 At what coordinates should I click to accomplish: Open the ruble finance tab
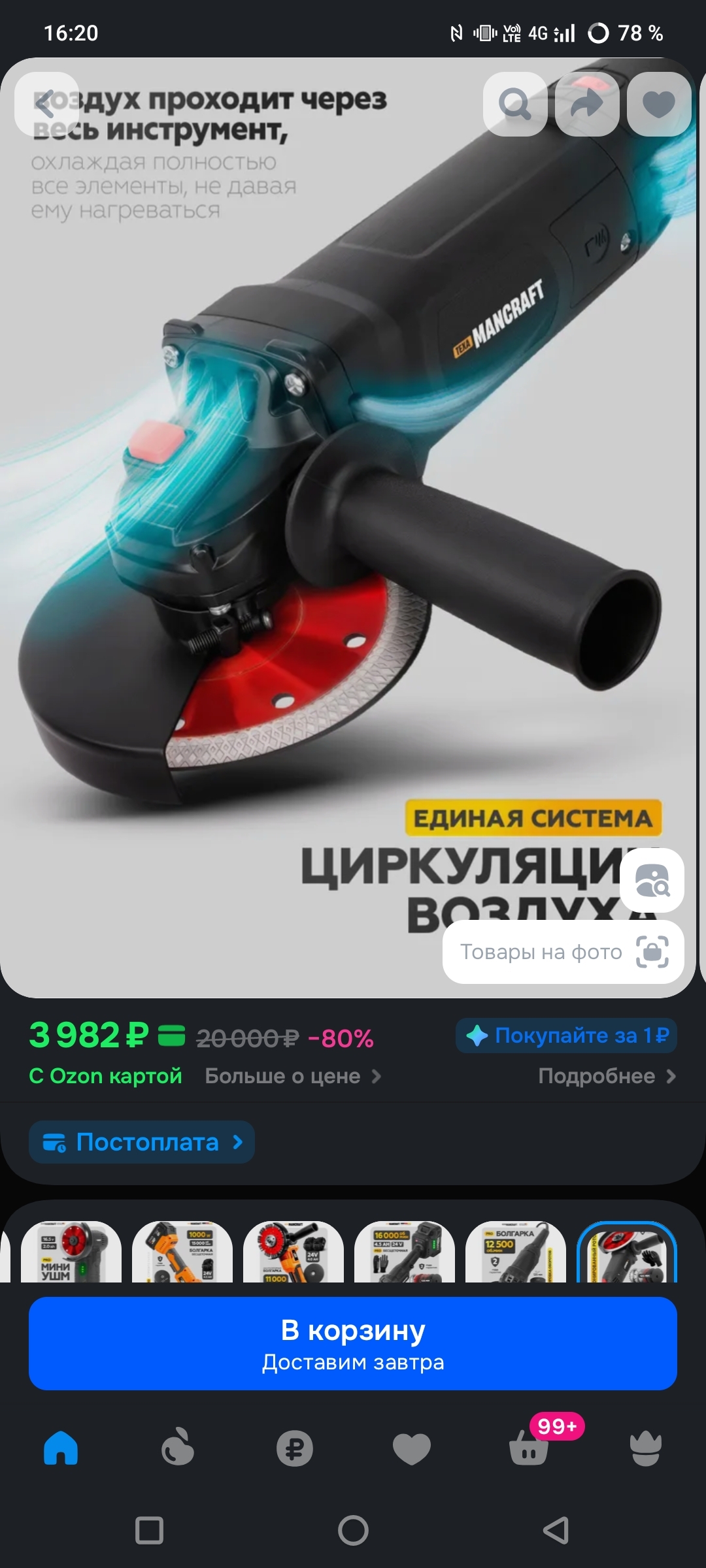click(x=294, y=1448)
